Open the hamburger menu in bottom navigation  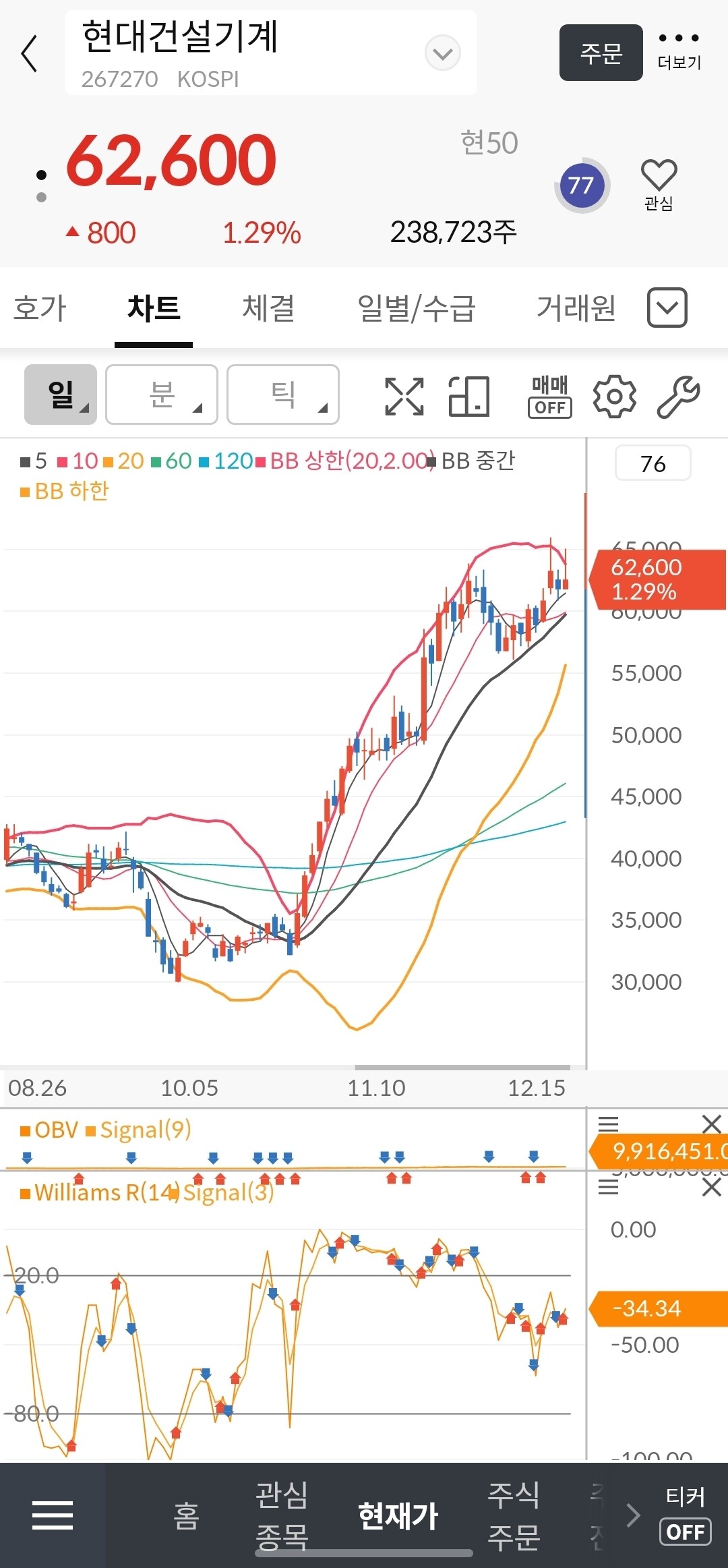[x=53, y=1515]
